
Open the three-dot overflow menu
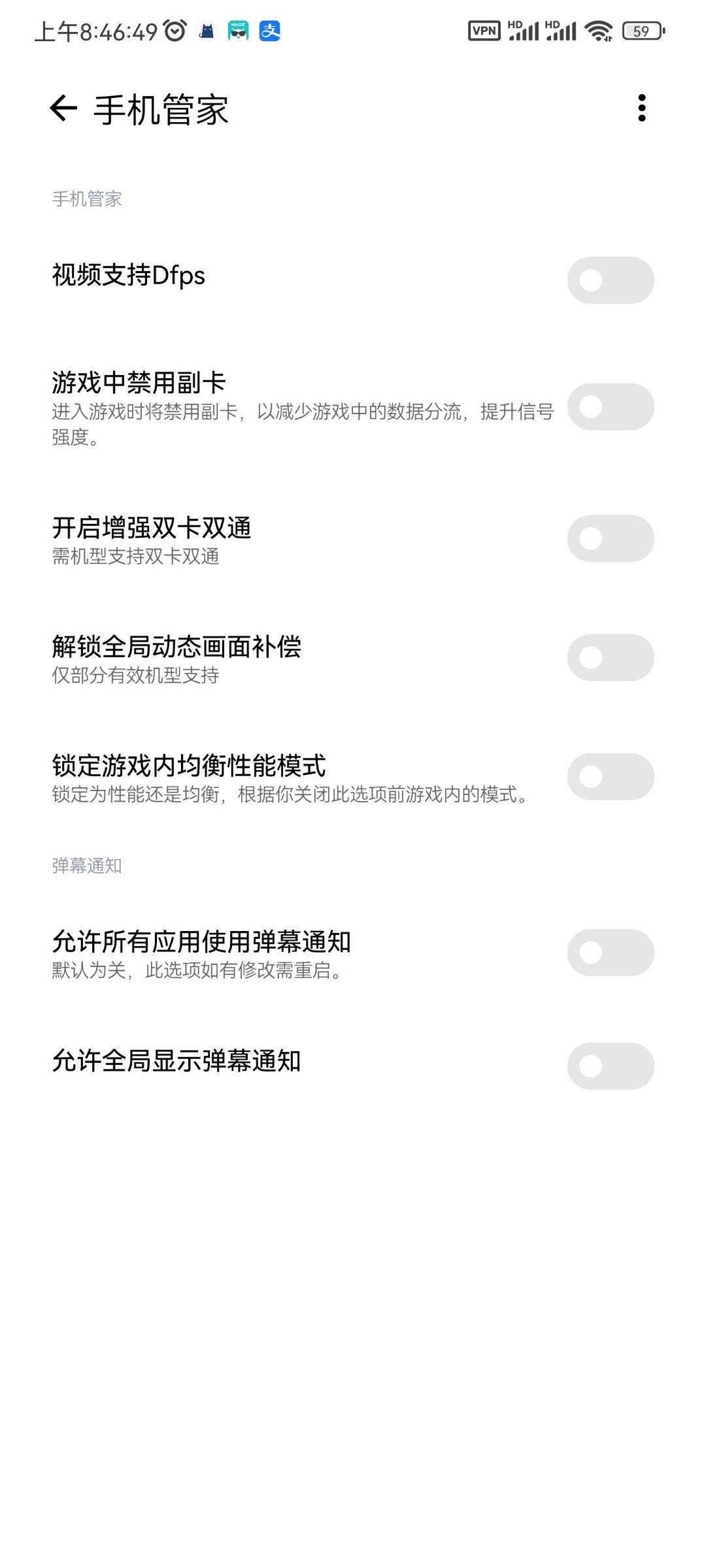click(x=643, y=108)
